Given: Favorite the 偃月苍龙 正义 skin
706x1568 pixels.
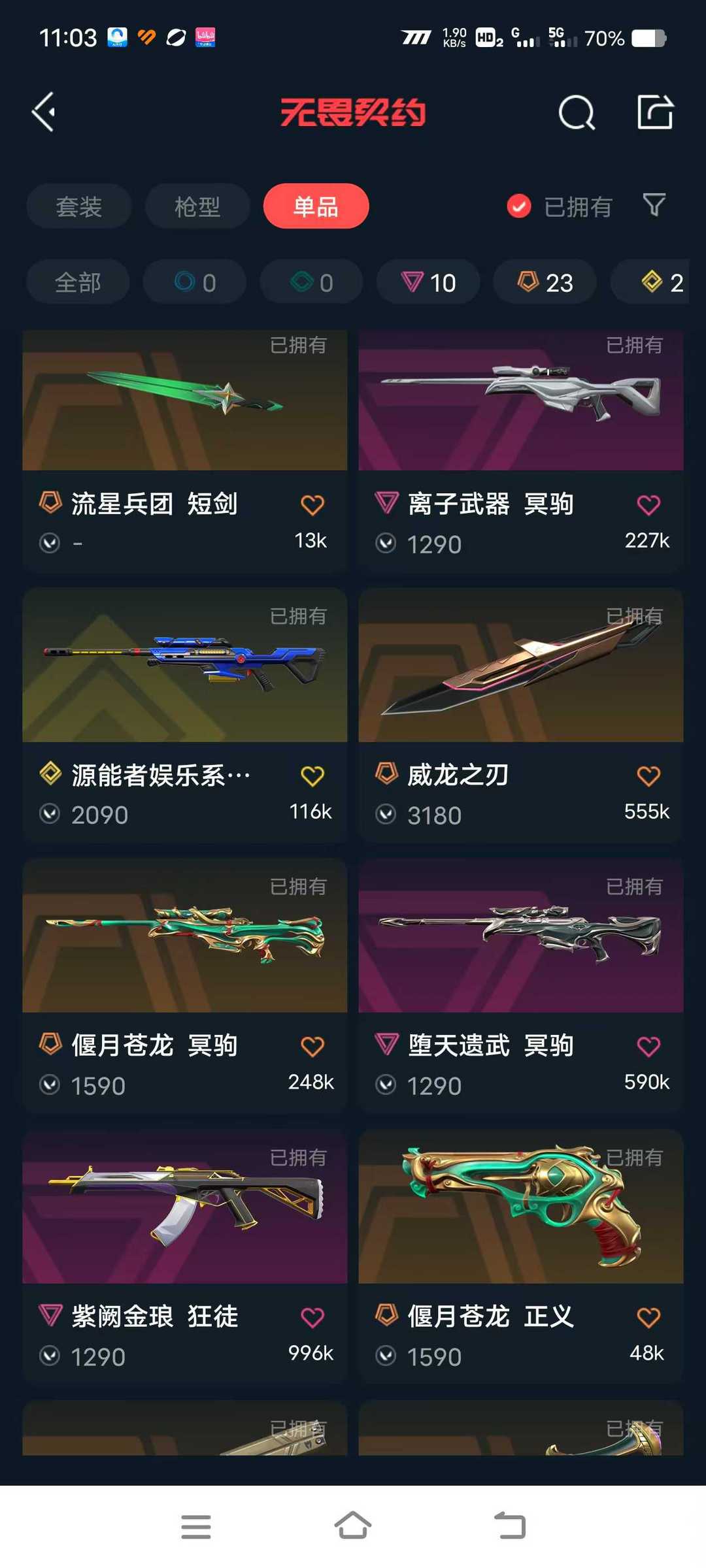Looking at the screenshot, I should (648, 1317).
